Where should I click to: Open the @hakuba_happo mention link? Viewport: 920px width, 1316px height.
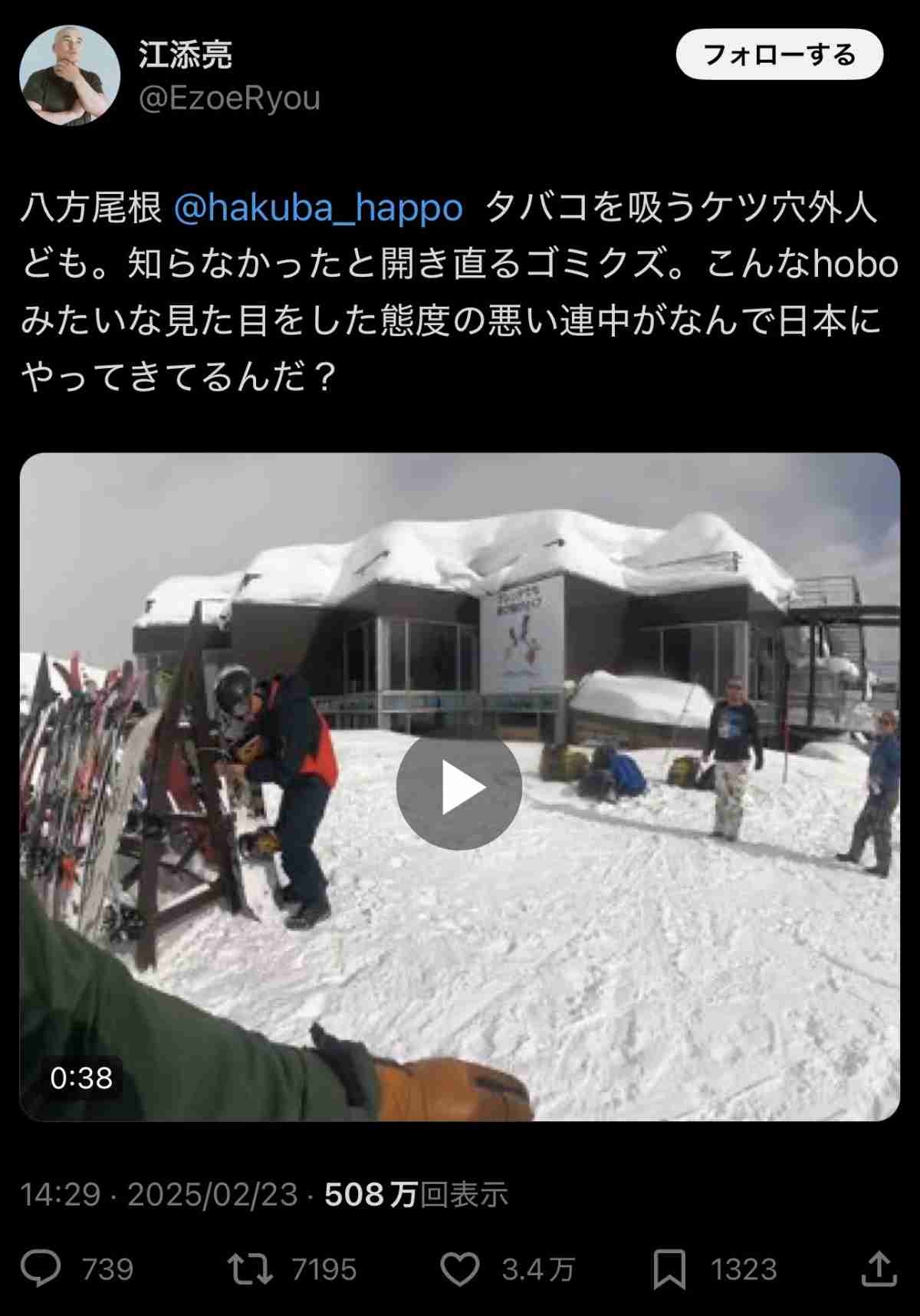click(x=319, y=208)
